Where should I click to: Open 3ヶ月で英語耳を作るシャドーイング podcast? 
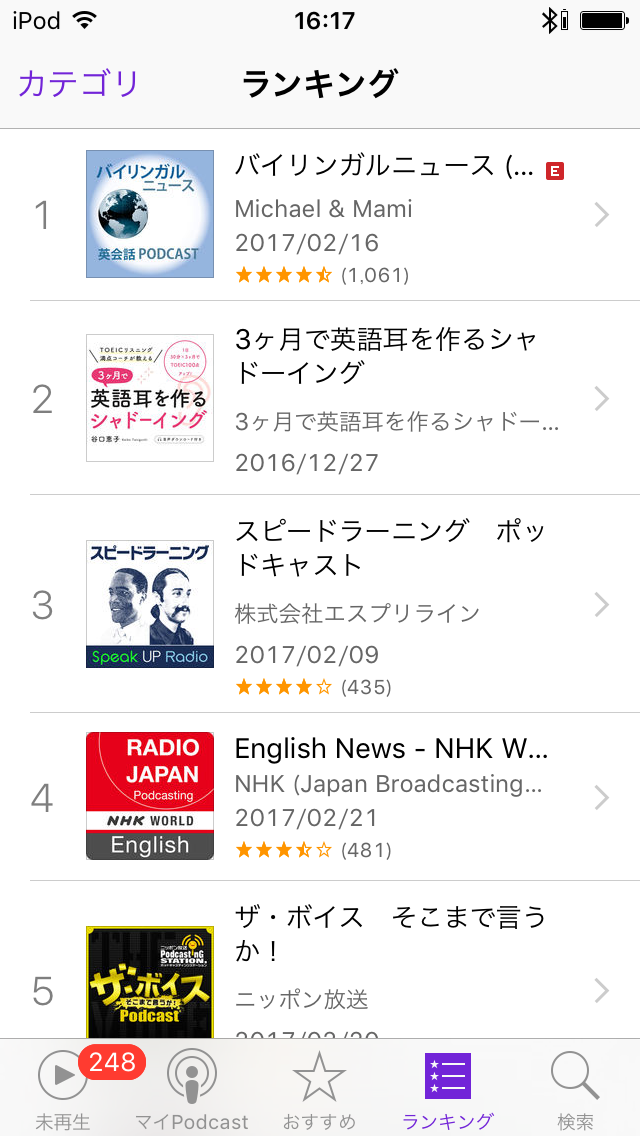[x=320, y=398]
